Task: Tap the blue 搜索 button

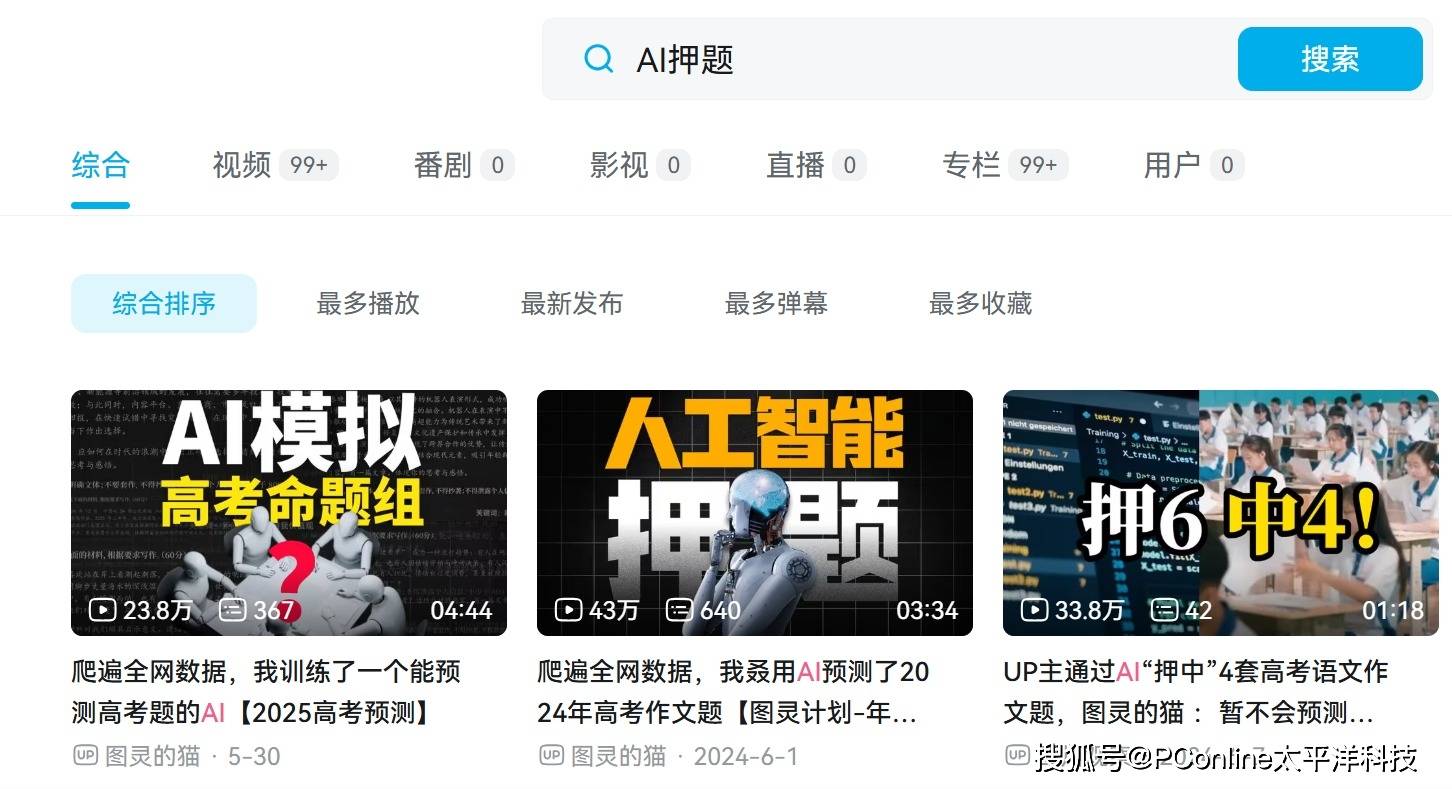Action: tap(1329, 59)
